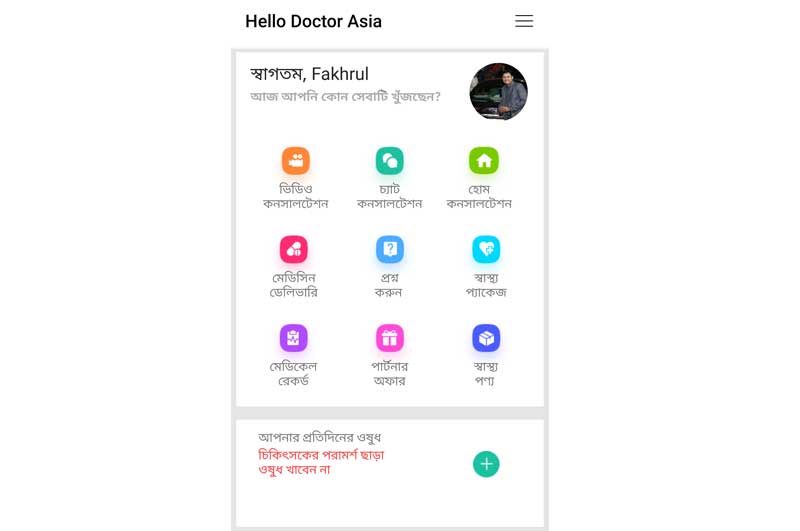The width and height of the screenshot is (800, 531).
Task: Browse স্বাস্থ্য পণ্য
Action: [x=486, y=339]
